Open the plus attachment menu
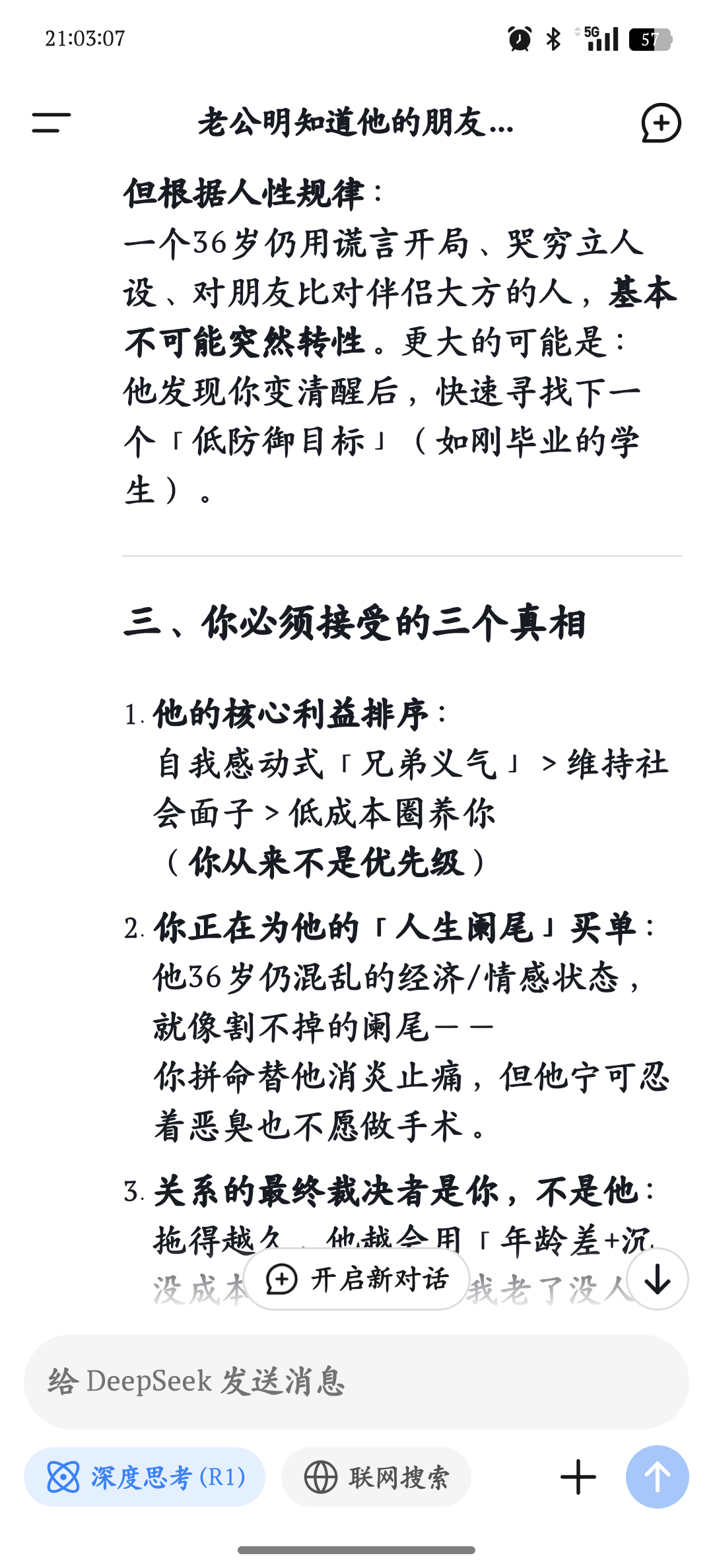The image size is (713, 1568). (578, 1477)
